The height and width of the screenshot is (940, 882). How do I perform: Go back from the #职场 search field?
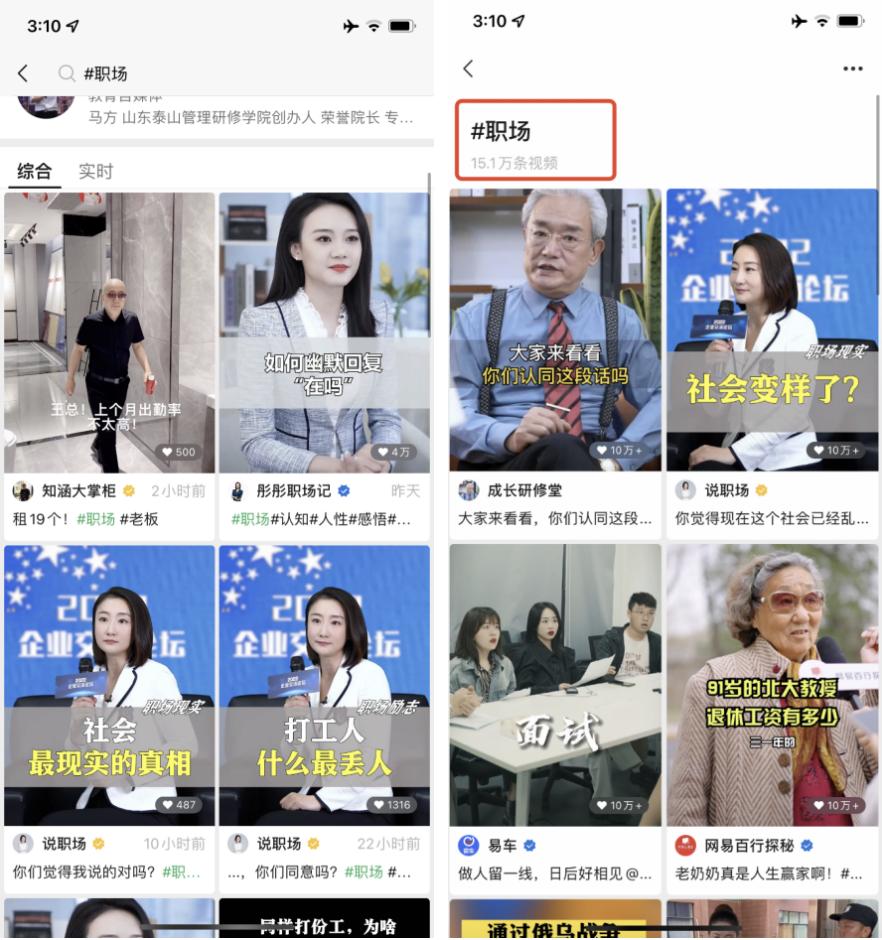23,74
